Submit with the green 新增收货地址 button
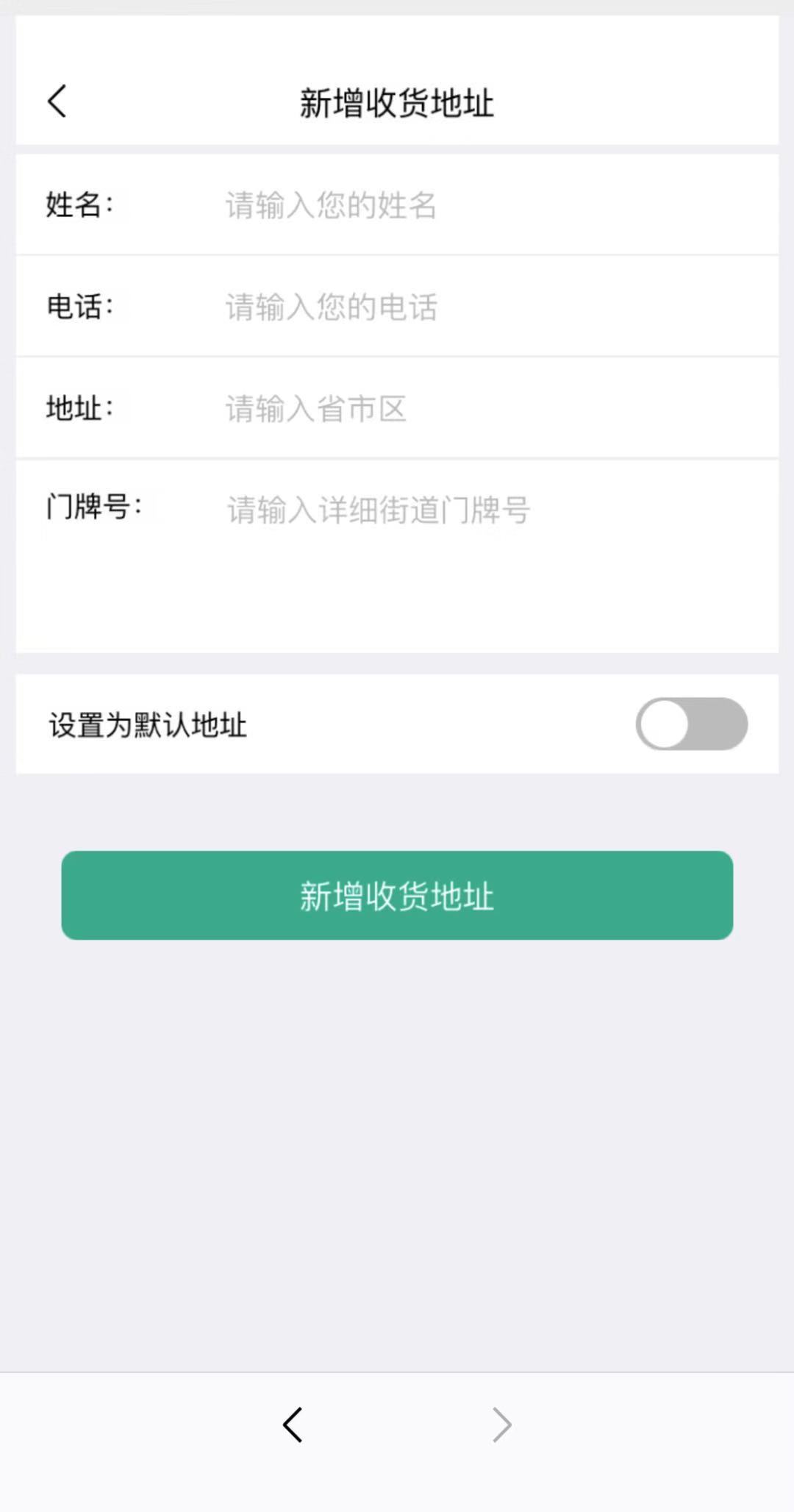The width and height of the screenshot is (794, 1512). click(397, 895)
